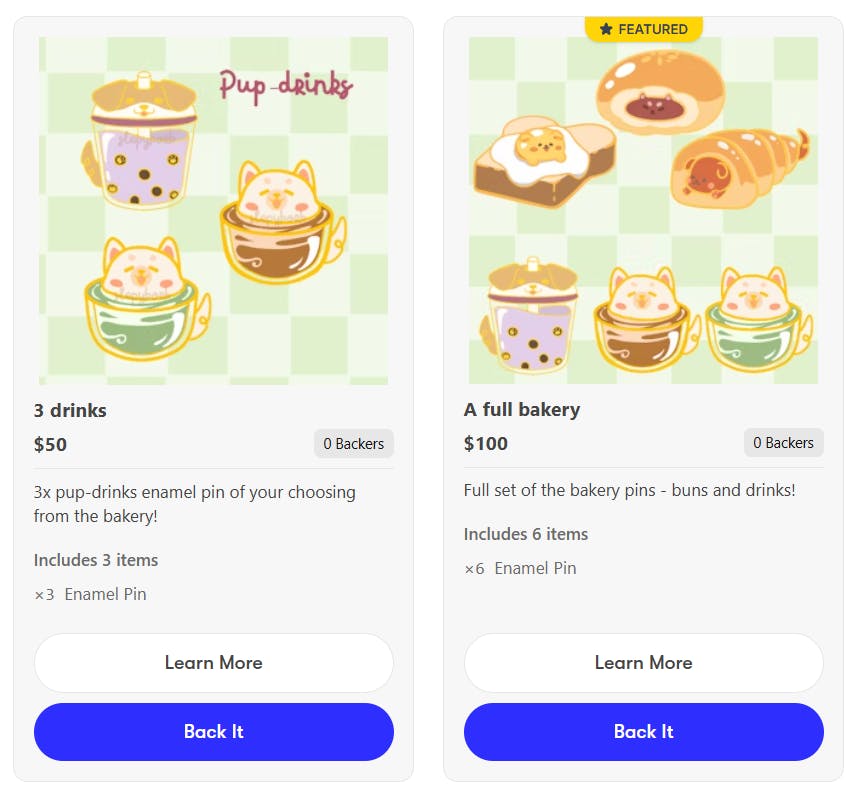Back the $50 3 drinks reward
The height and width of the screenshot is (797, 851).
tap(213, 731)
